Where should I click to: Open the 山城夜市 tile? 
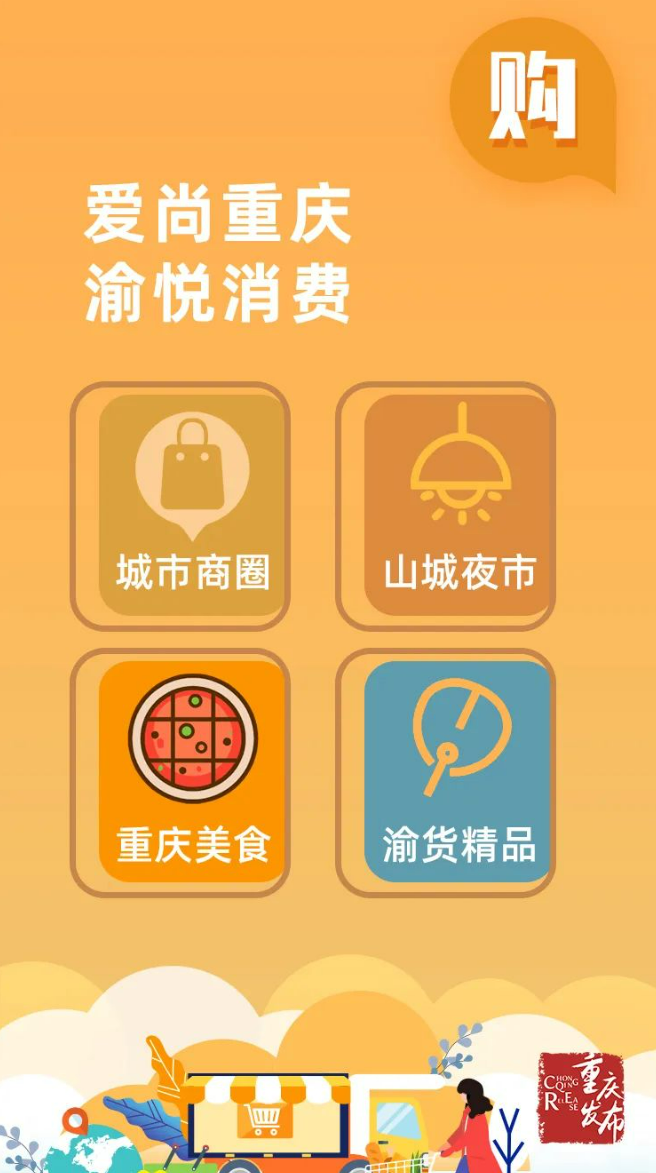[x=446, y=506]
